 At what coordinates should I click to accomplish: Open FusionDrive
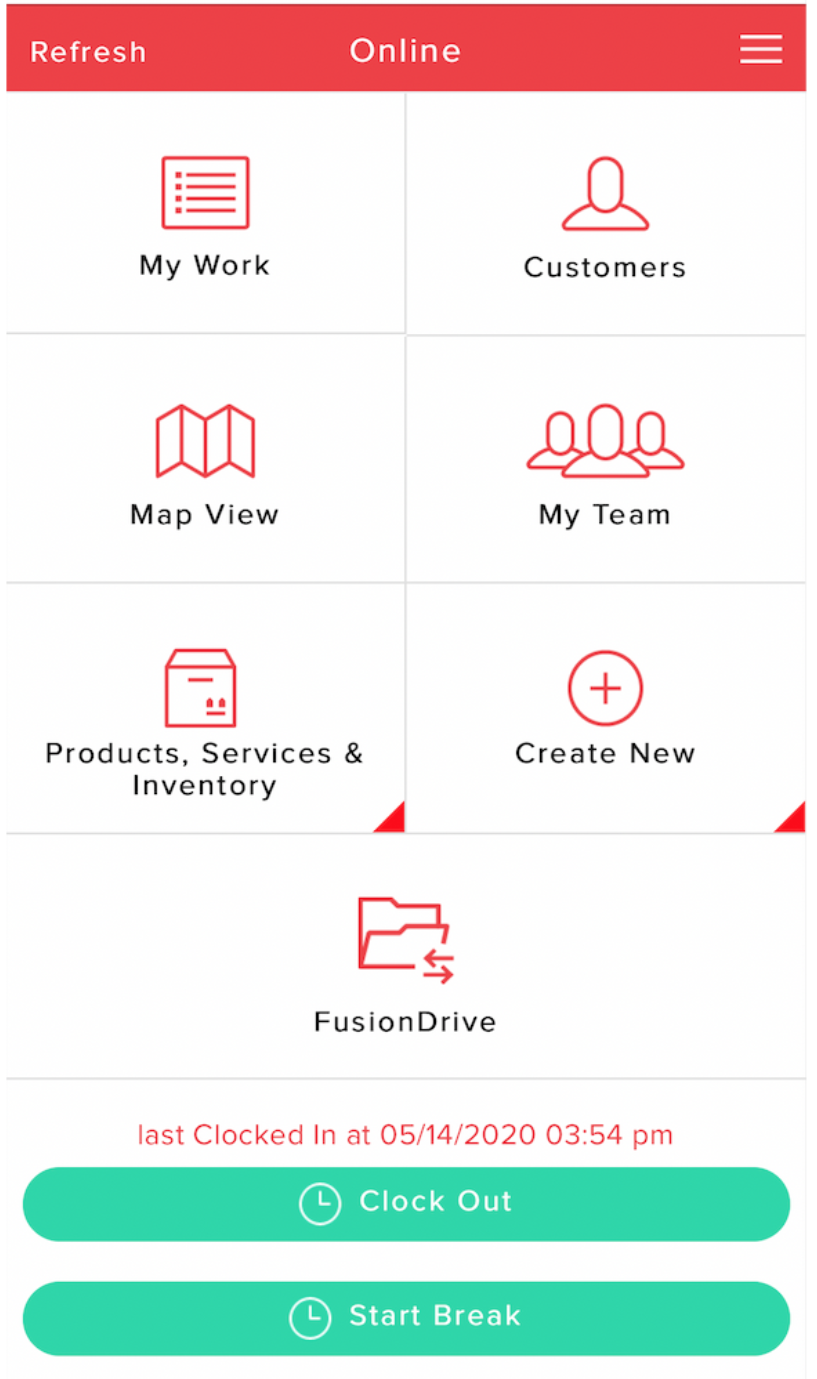[405, 960]
